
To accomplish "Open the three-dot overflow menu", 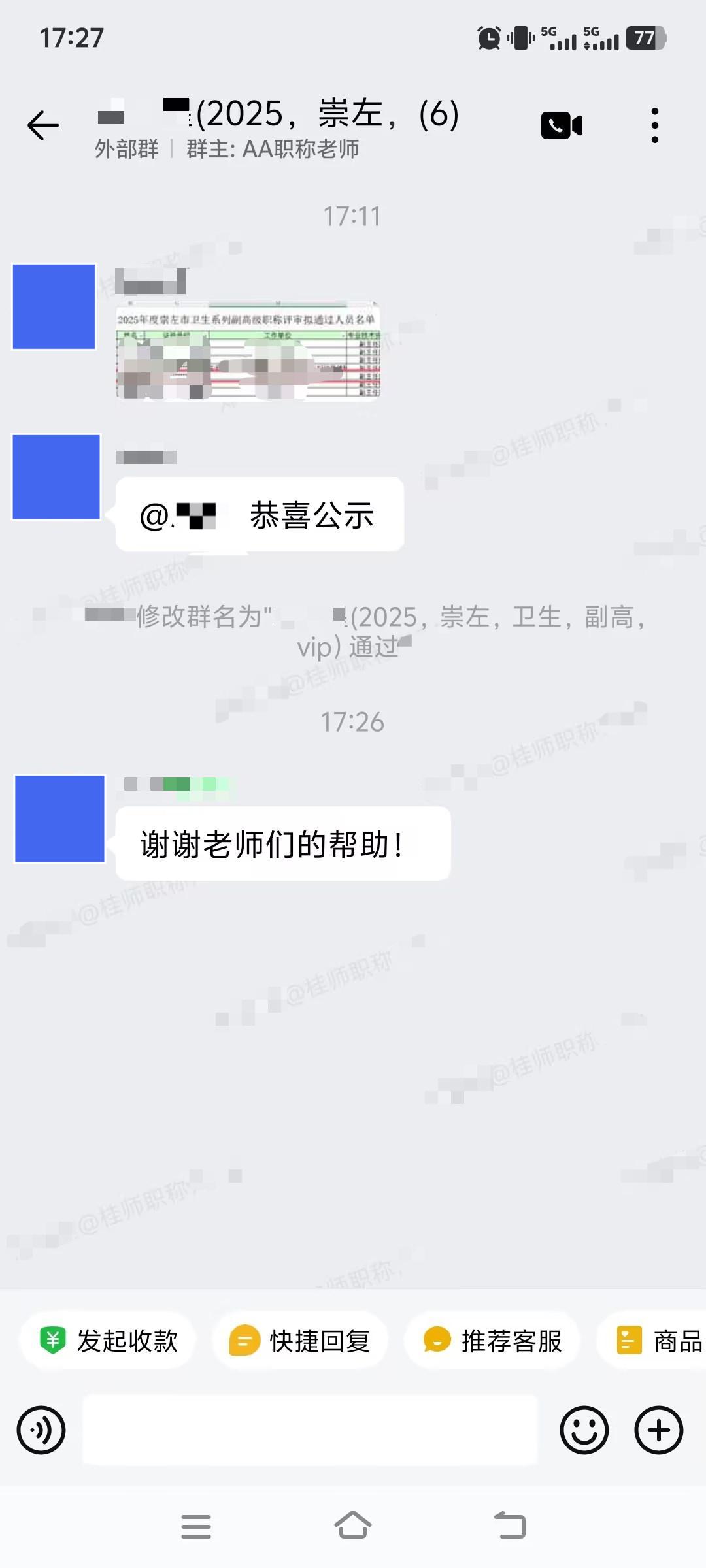I will tap(654, 125).
